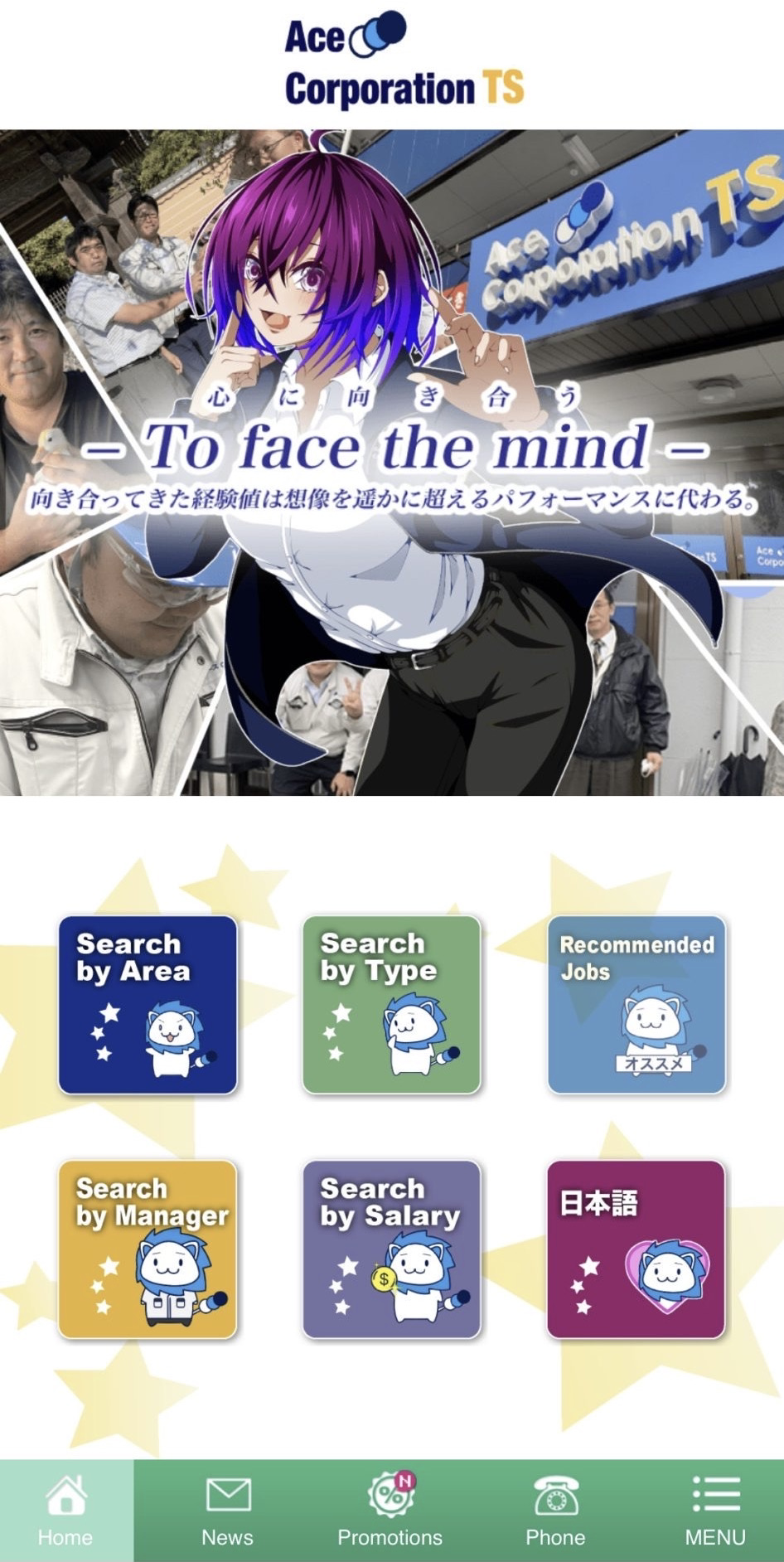Go to the Home tab

(65, 1511)
